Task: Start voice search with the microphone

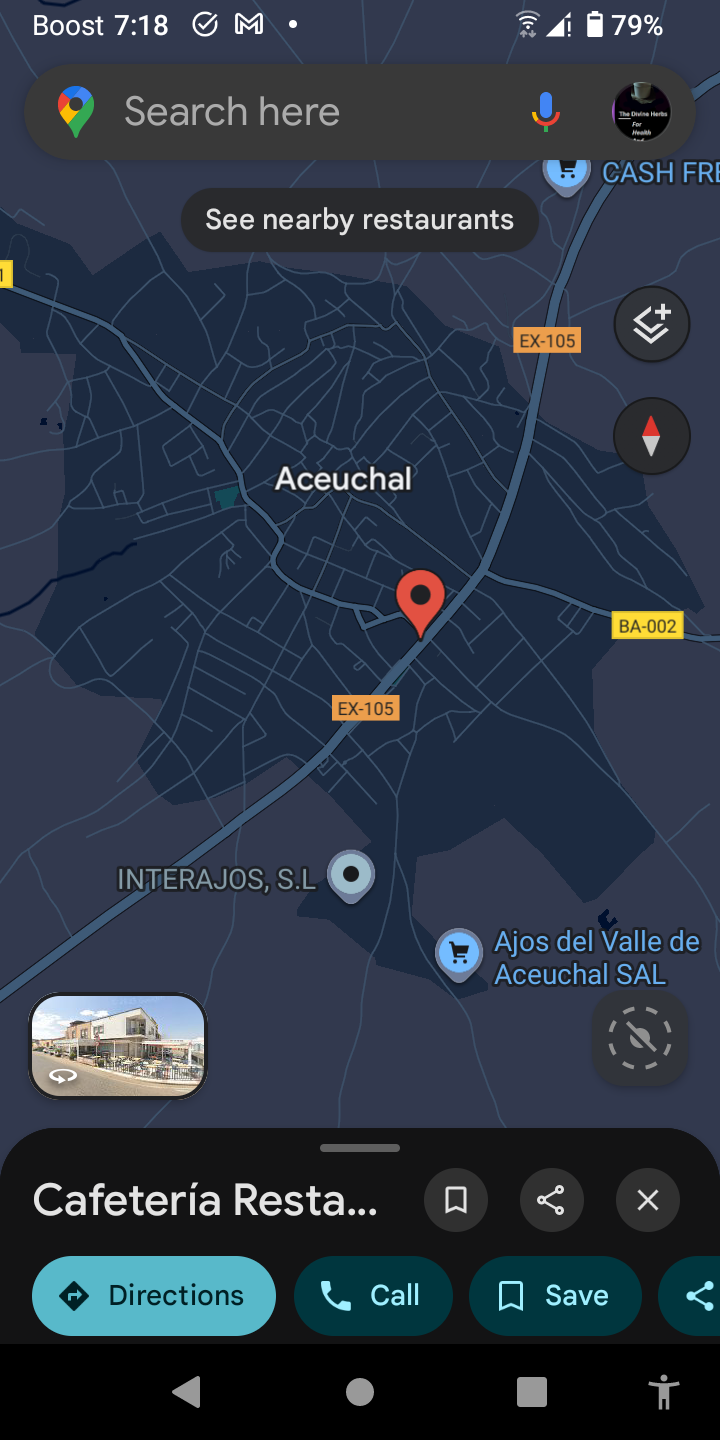Action: pyautogui.click(x=545, y=112)
